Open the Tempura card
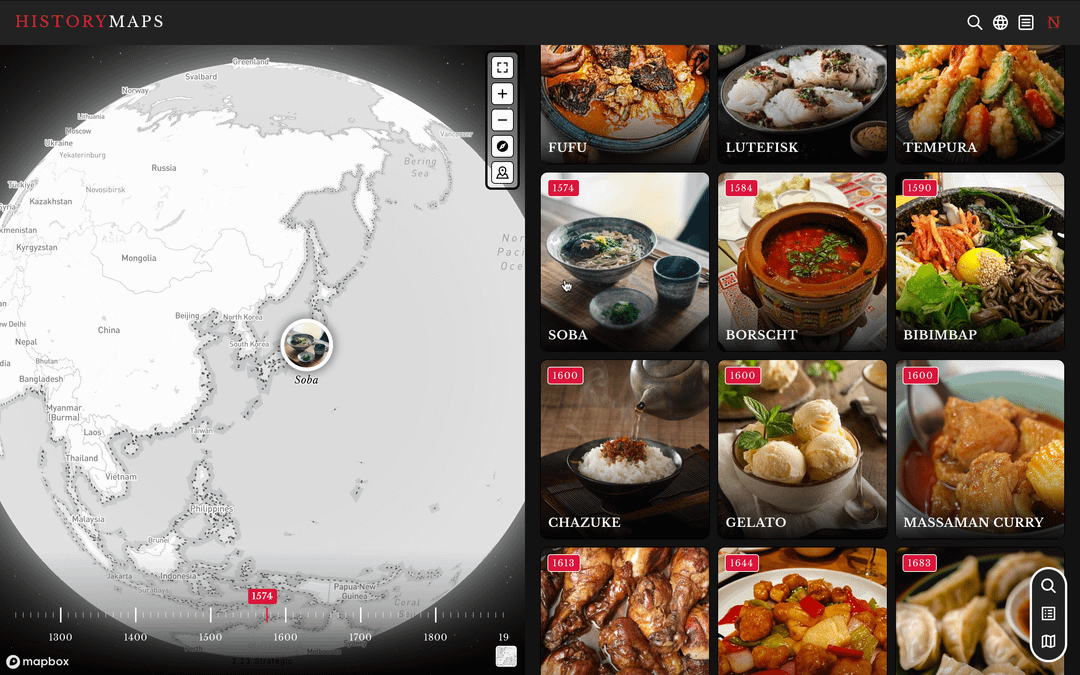Image resolution: width=1080 pixels, height=675 pixels. pos(979,105)
